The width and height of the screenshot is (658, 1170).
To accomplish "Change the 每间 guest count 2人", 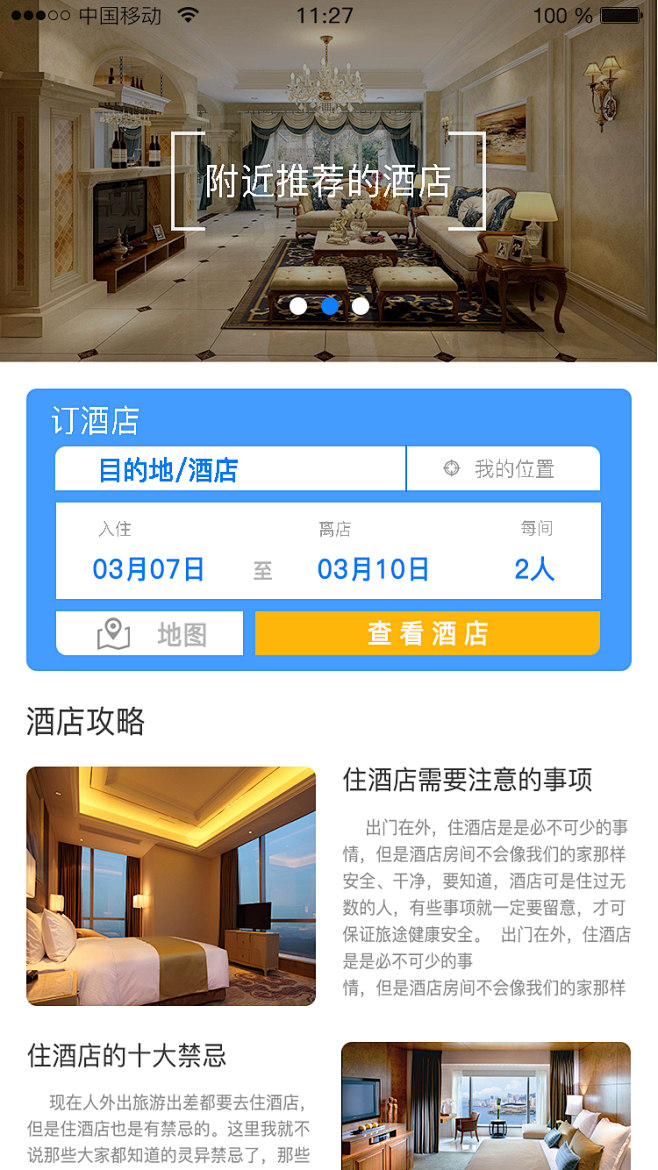I will tap(534, 569).
